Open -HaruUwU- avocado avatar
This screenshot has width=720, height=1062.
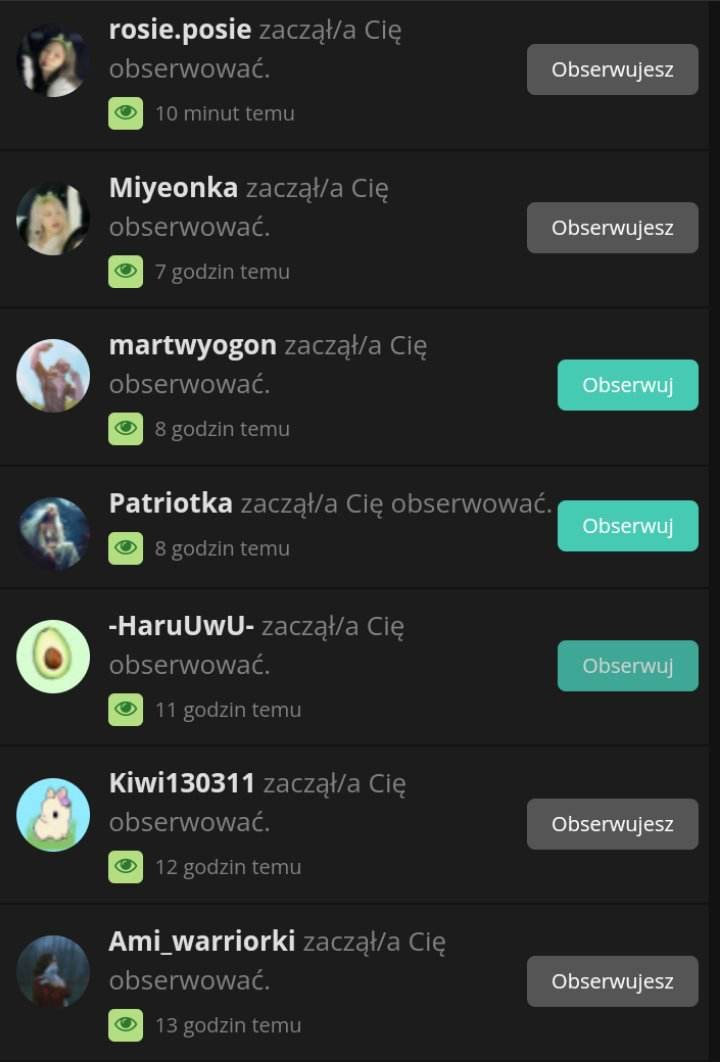[x=53, y=657]
